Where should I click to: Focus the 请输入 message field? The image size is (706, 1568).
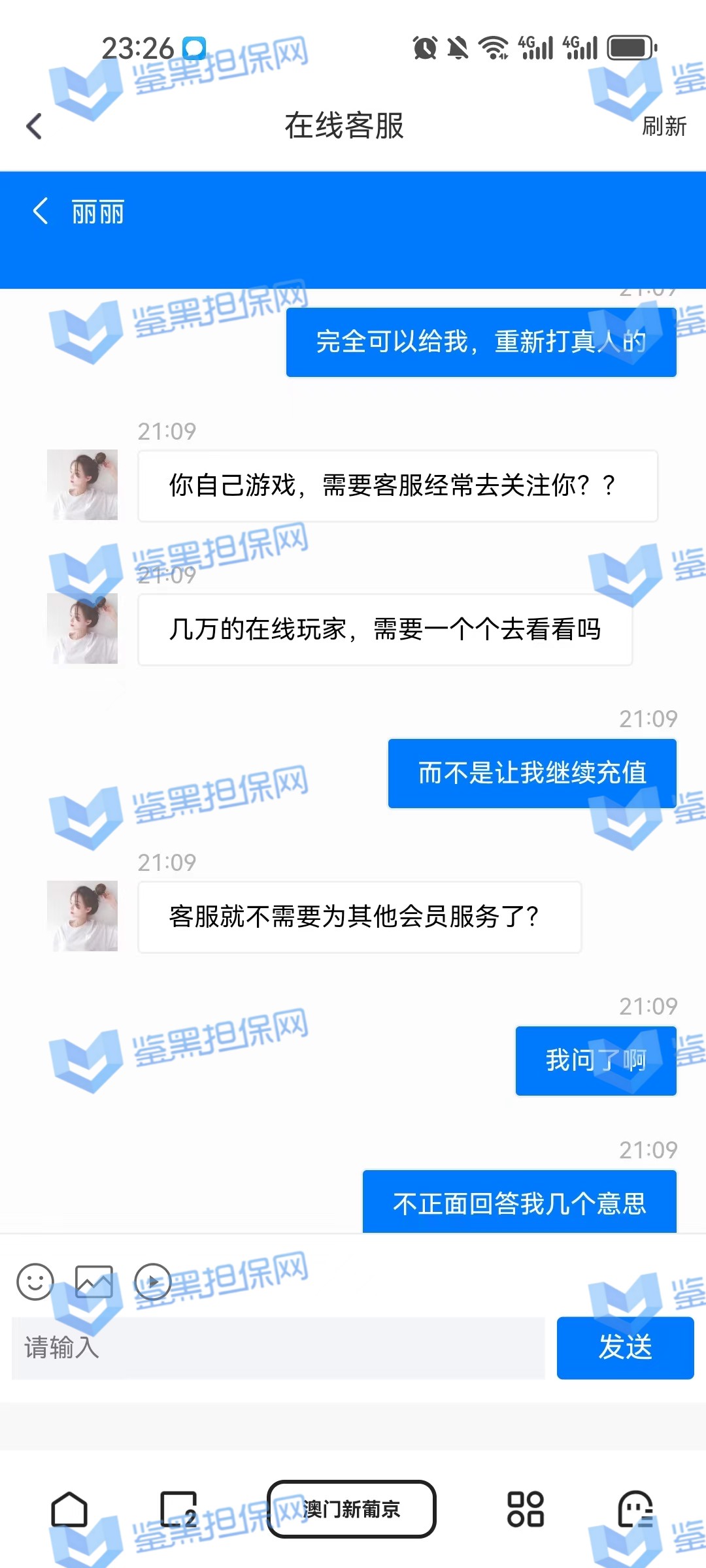click(278, 1348)
